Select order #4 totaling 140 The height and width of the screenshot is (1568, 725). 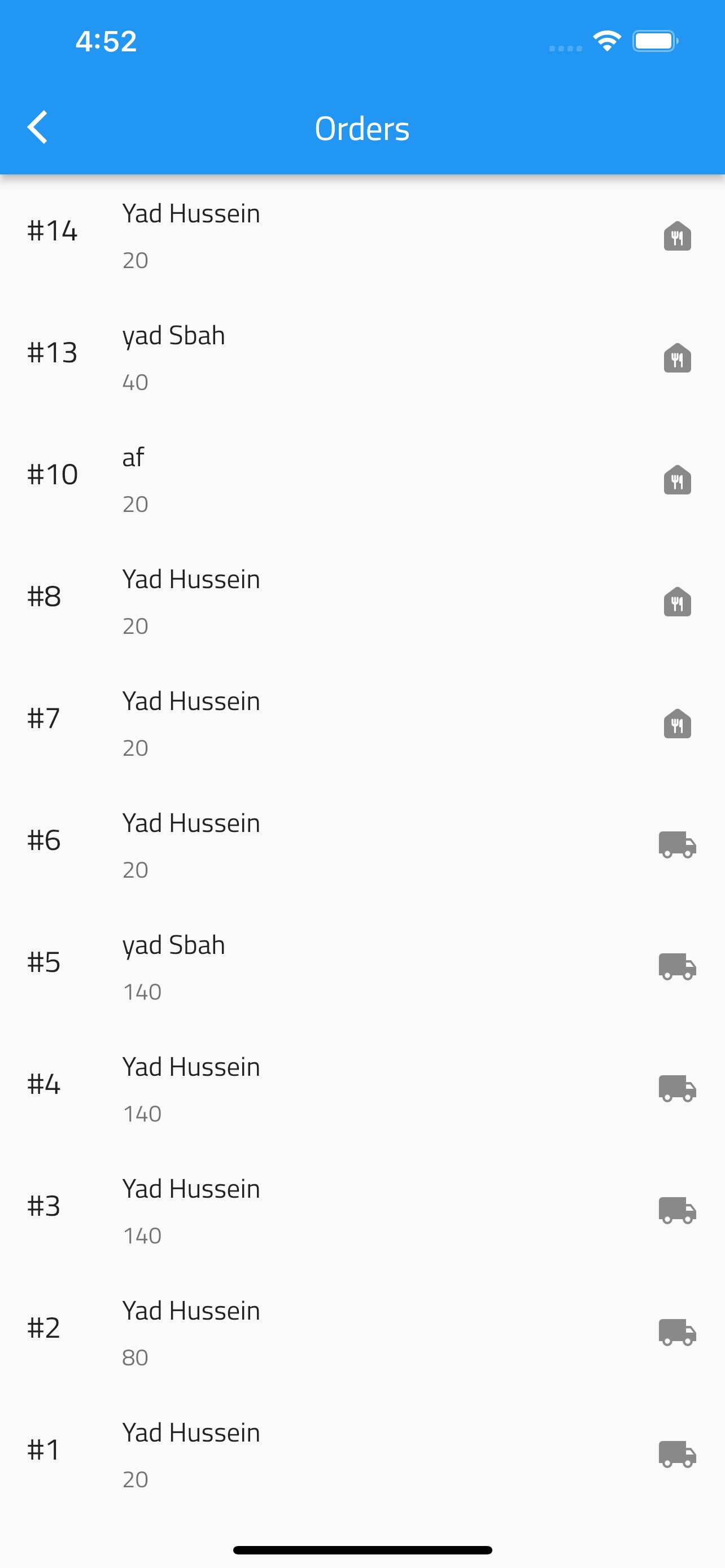click(362, 1089)
